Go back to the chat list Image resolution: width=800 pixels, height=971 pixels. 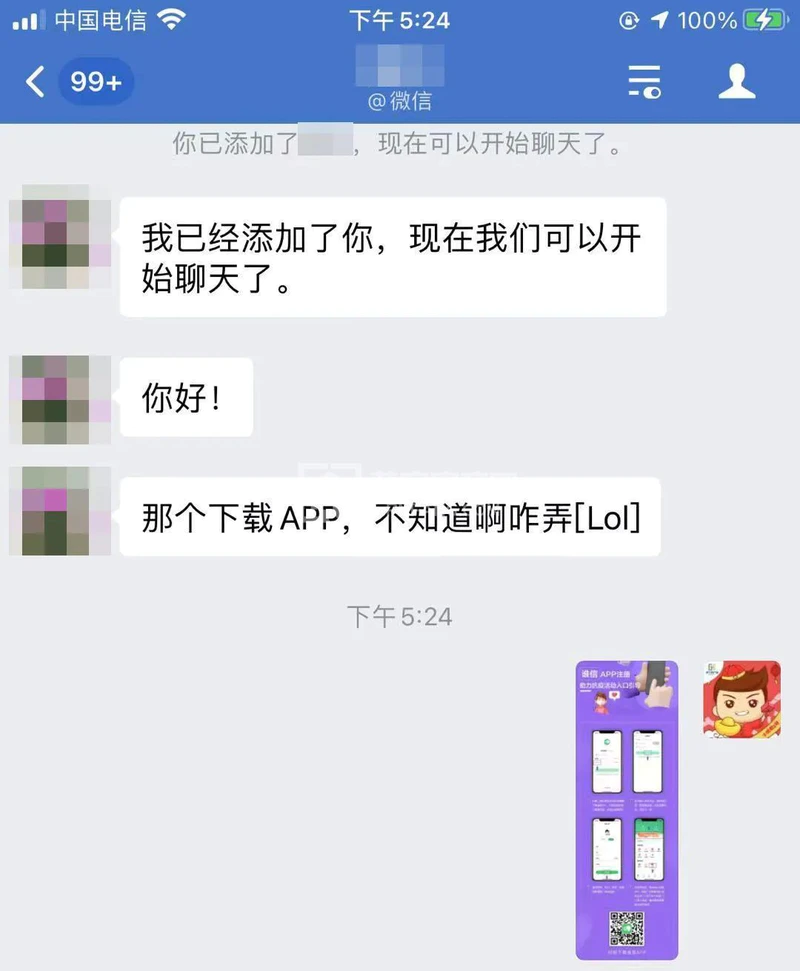pos(36,81)
